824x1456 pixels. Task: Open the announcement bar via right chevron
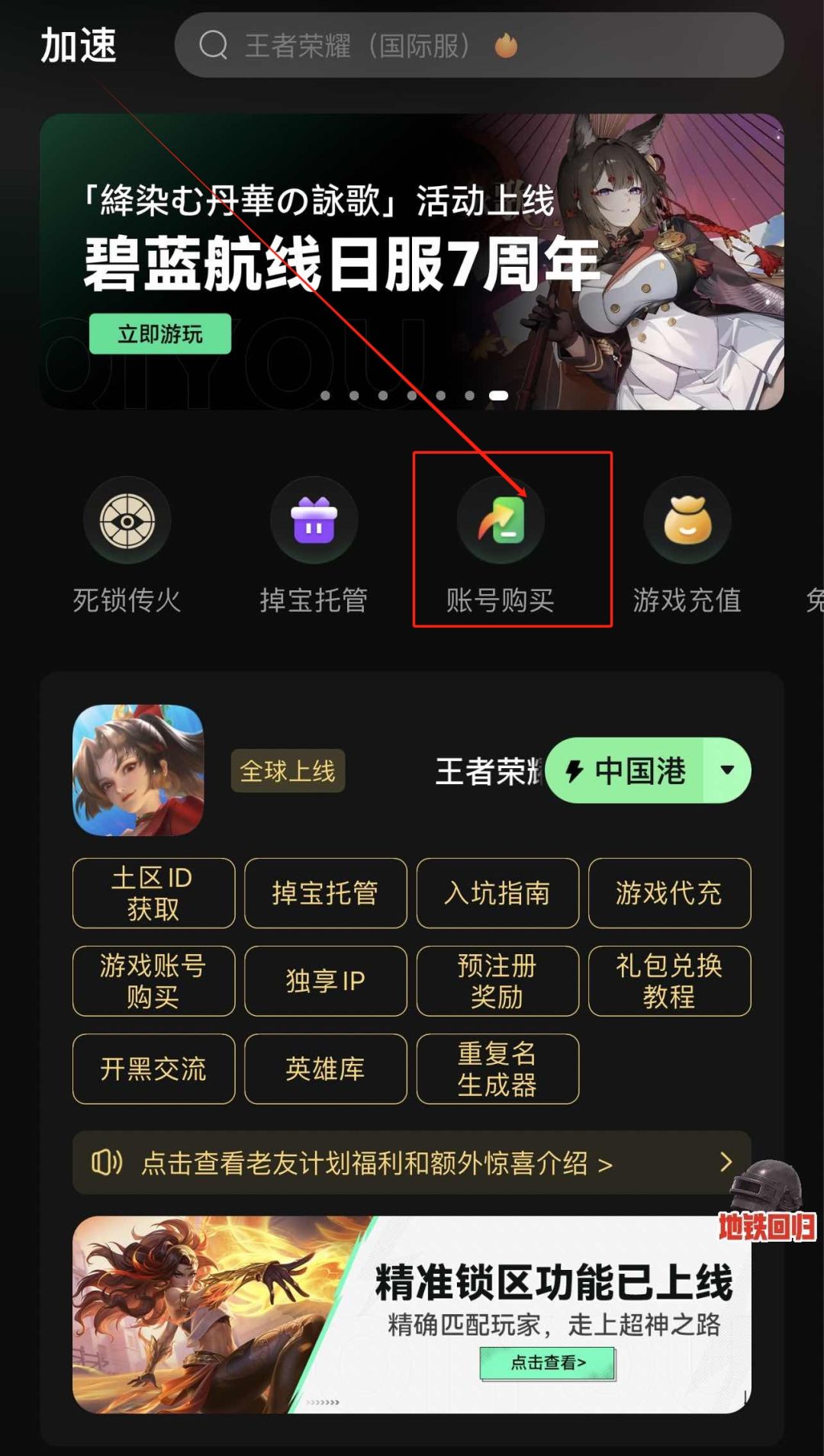(x=726, y=1162)
